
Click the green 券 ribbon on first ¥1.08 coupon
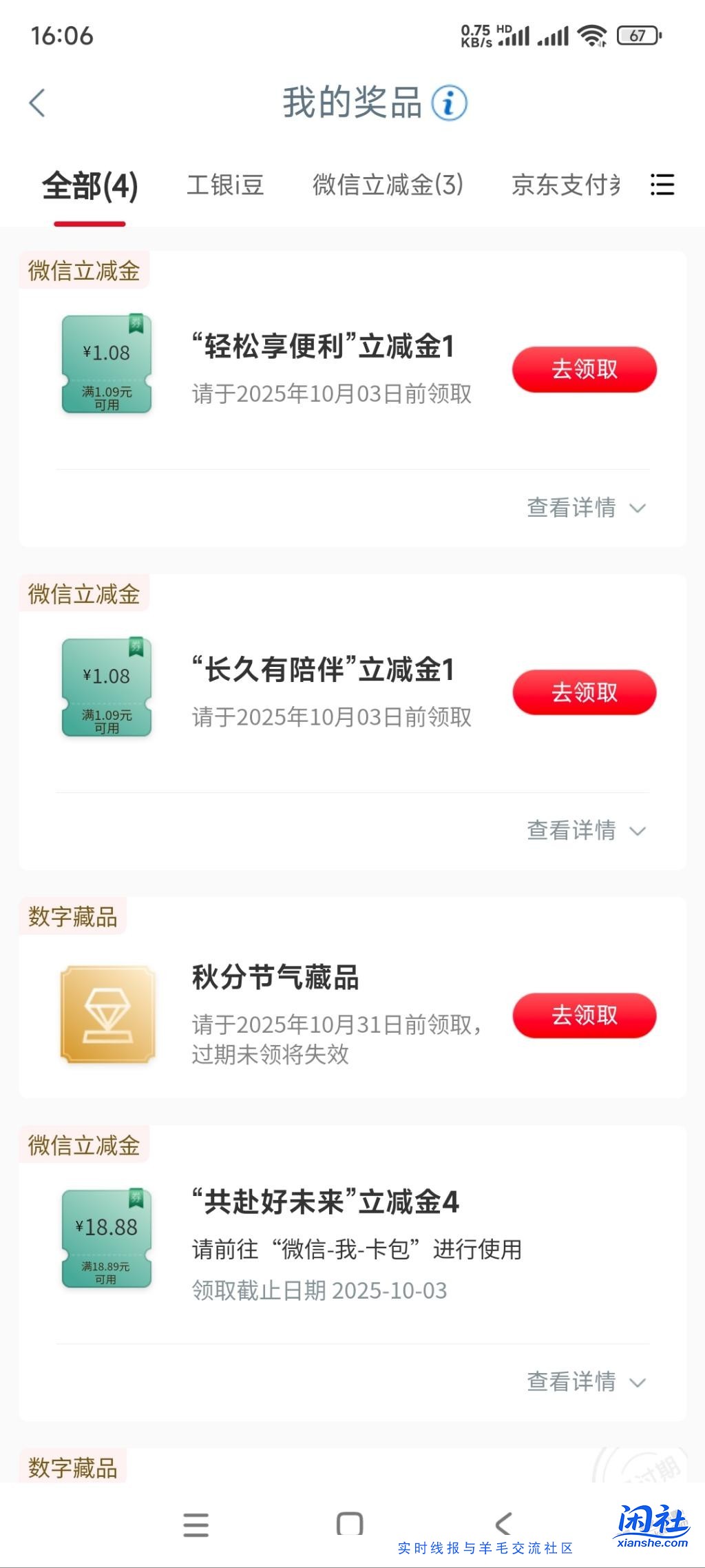[137, 323]
